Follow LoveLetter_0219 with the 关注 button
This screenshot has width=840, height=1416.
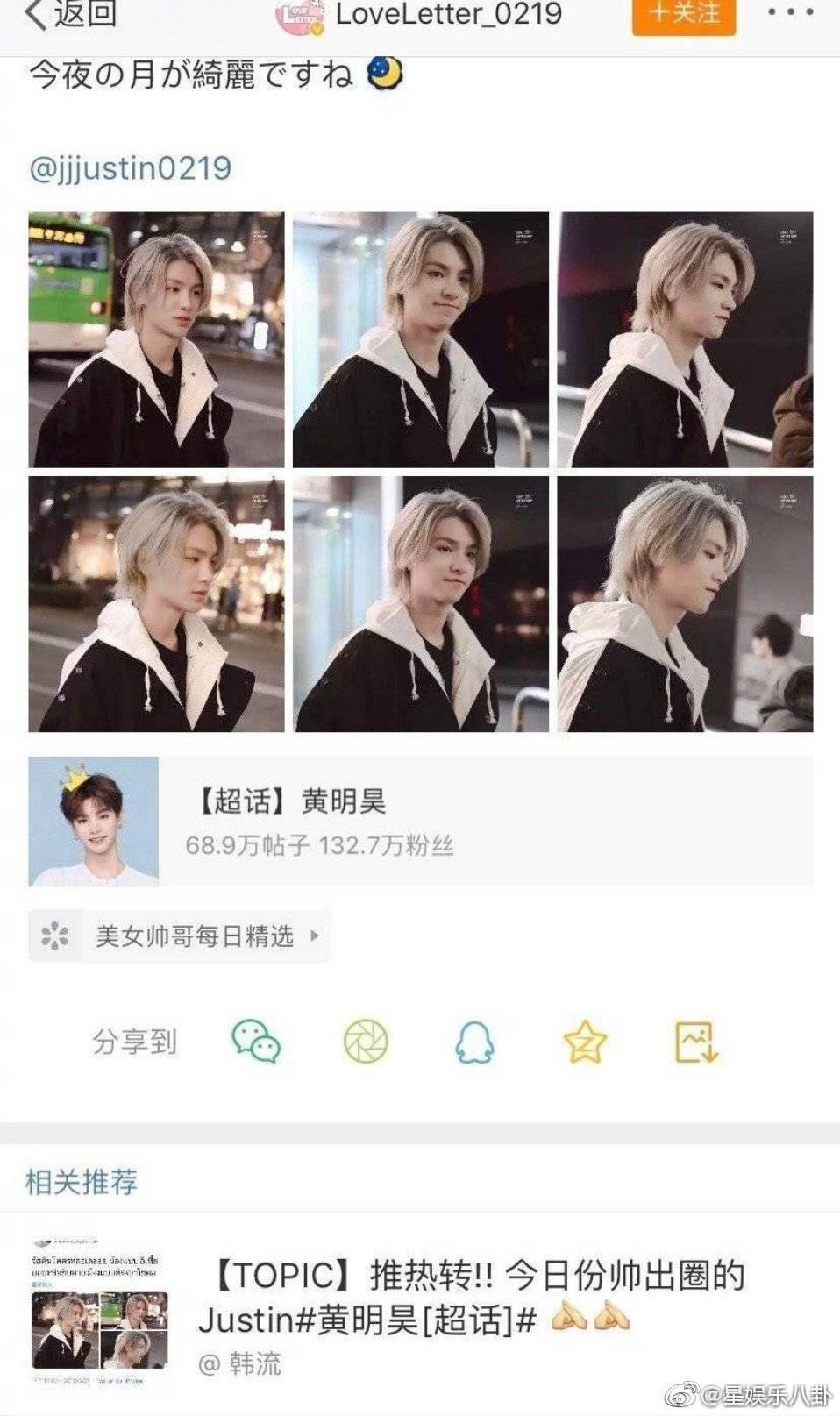coord(684,14)
